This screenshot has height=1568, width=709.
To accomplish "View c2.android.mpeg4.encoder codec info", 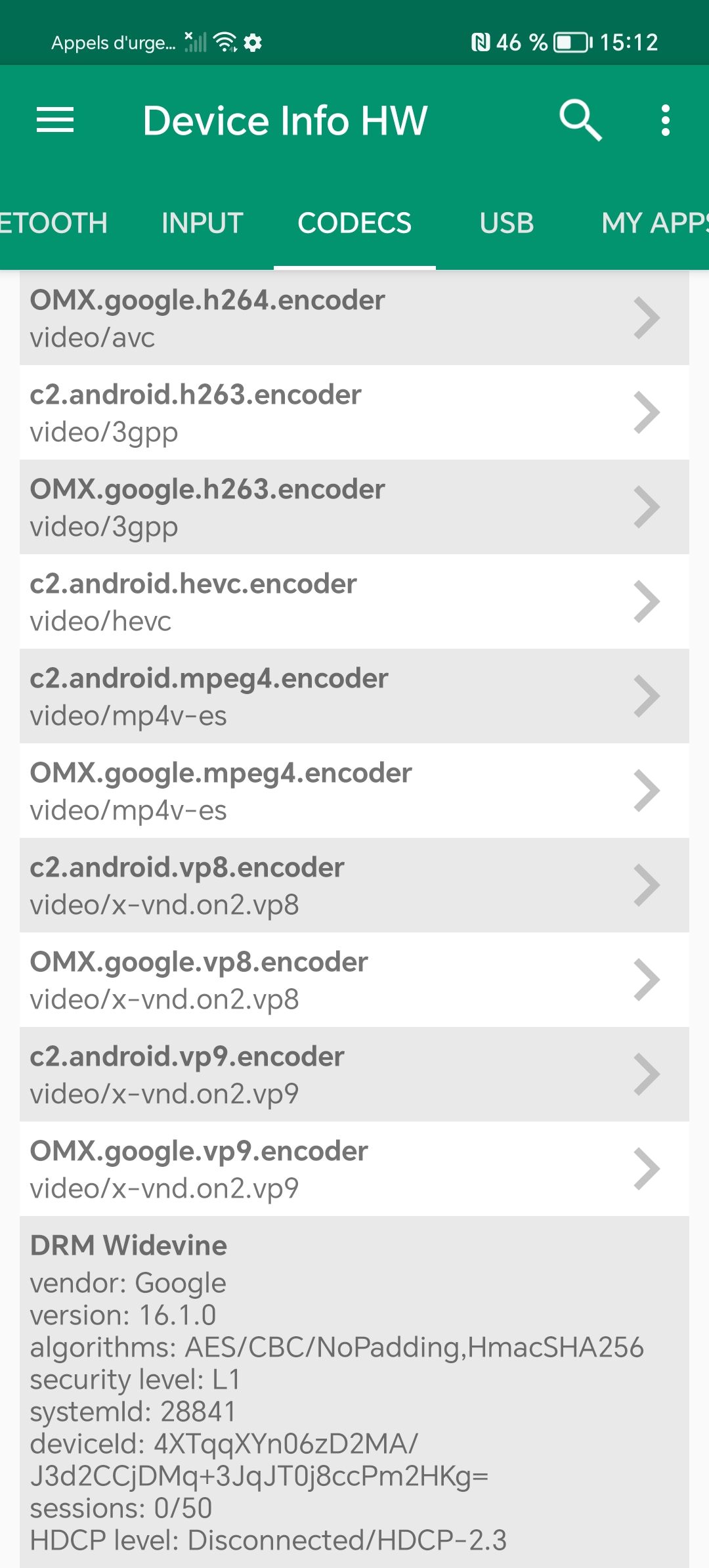I will [x=354, y=697].
